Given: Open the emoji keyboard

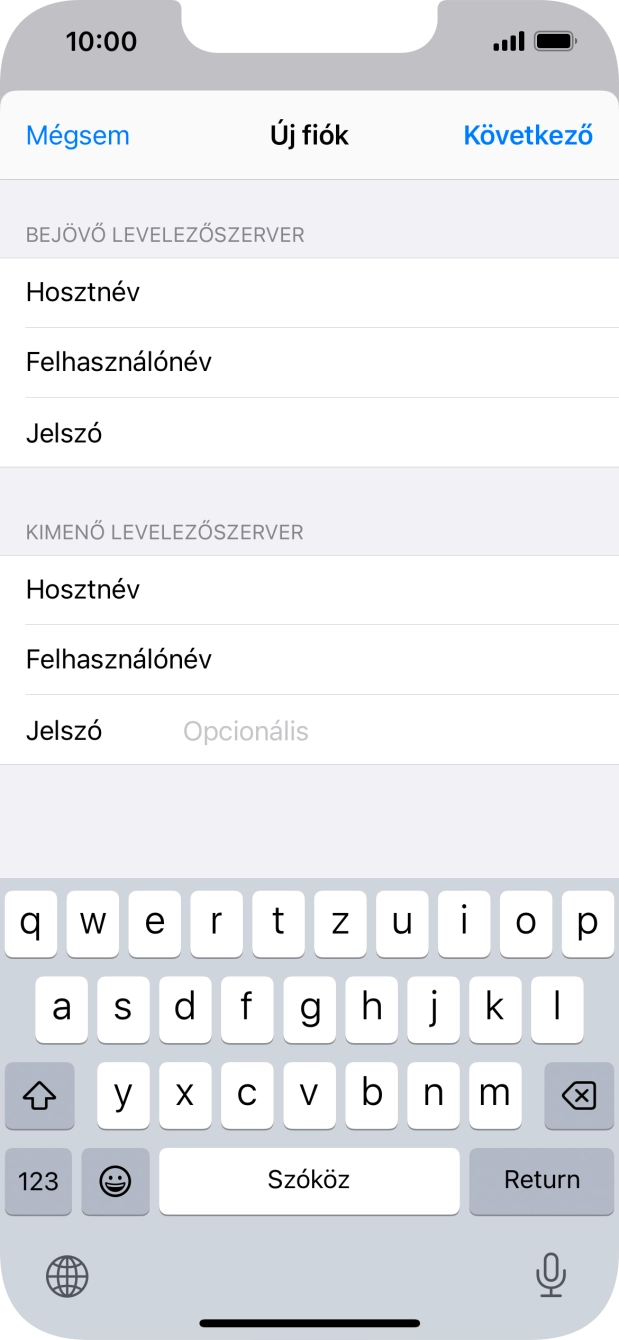Looking at the screenshot, I should (116, 1181).
